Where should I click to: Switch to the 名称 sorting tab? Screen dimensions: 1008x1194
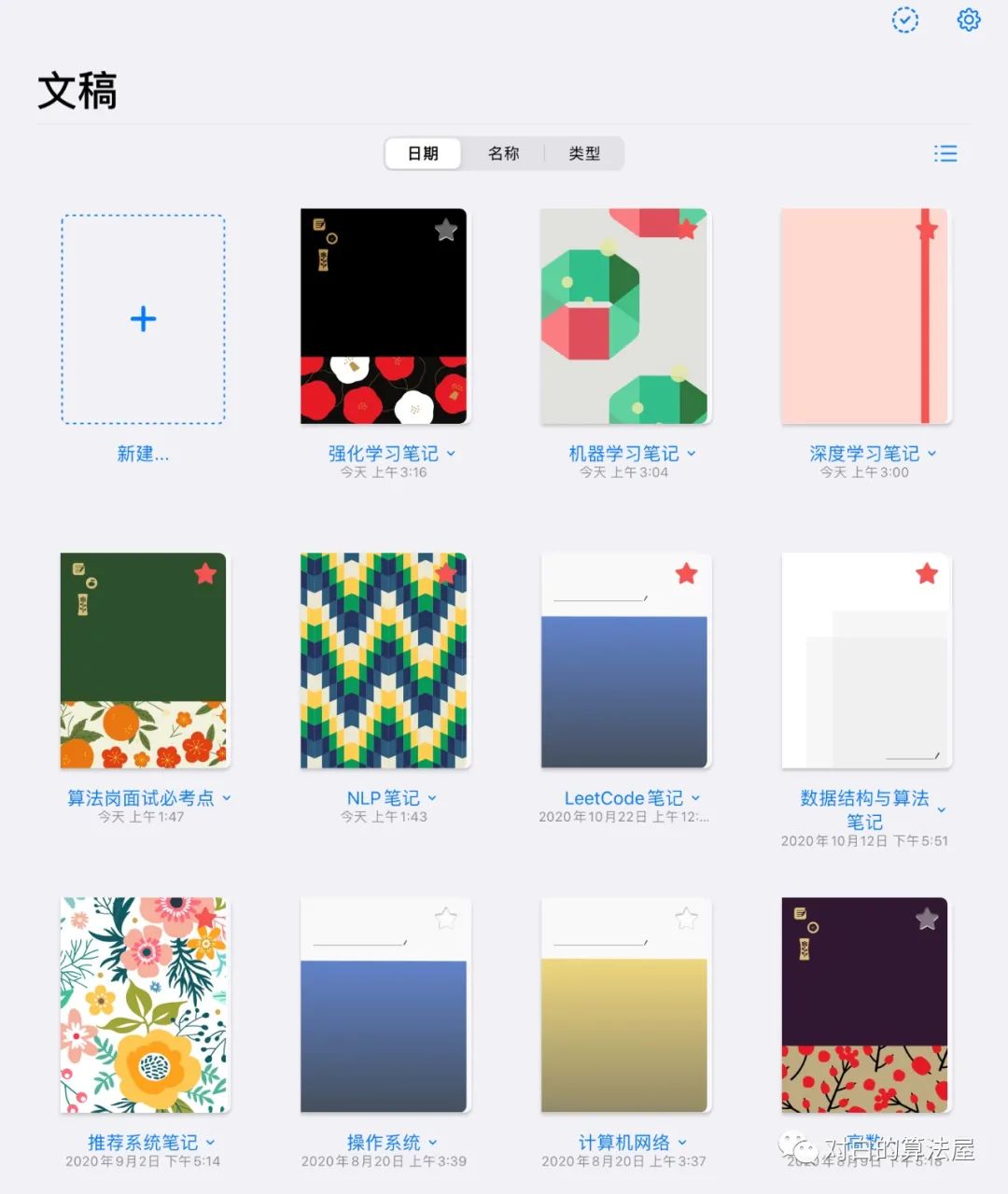coord(503,153)
